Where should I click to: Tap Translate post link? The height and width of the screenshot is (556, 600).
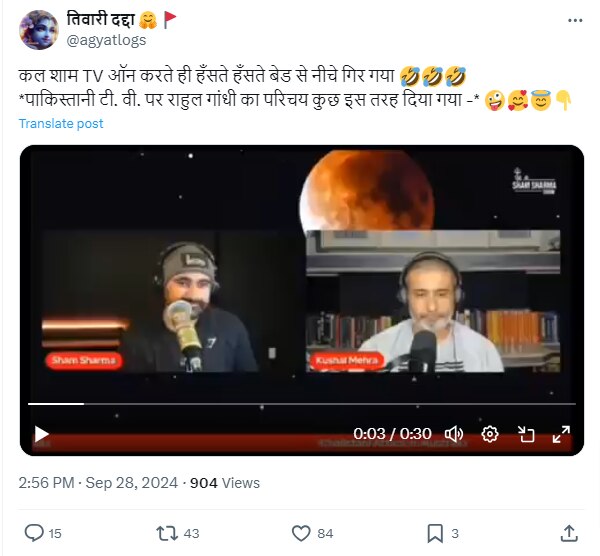[61, 123]
